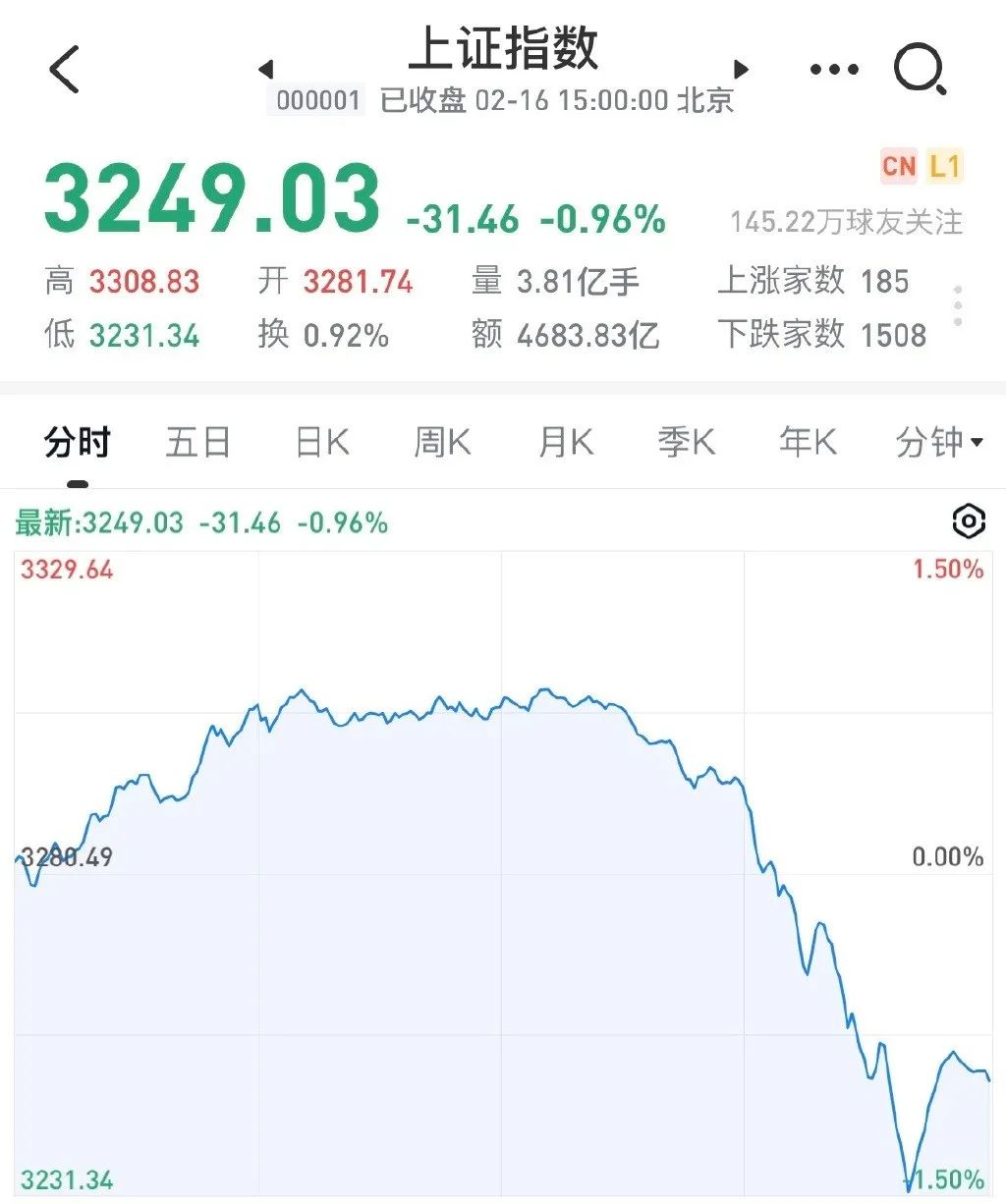Open chart settings hexagon icon

pos(969,521)
